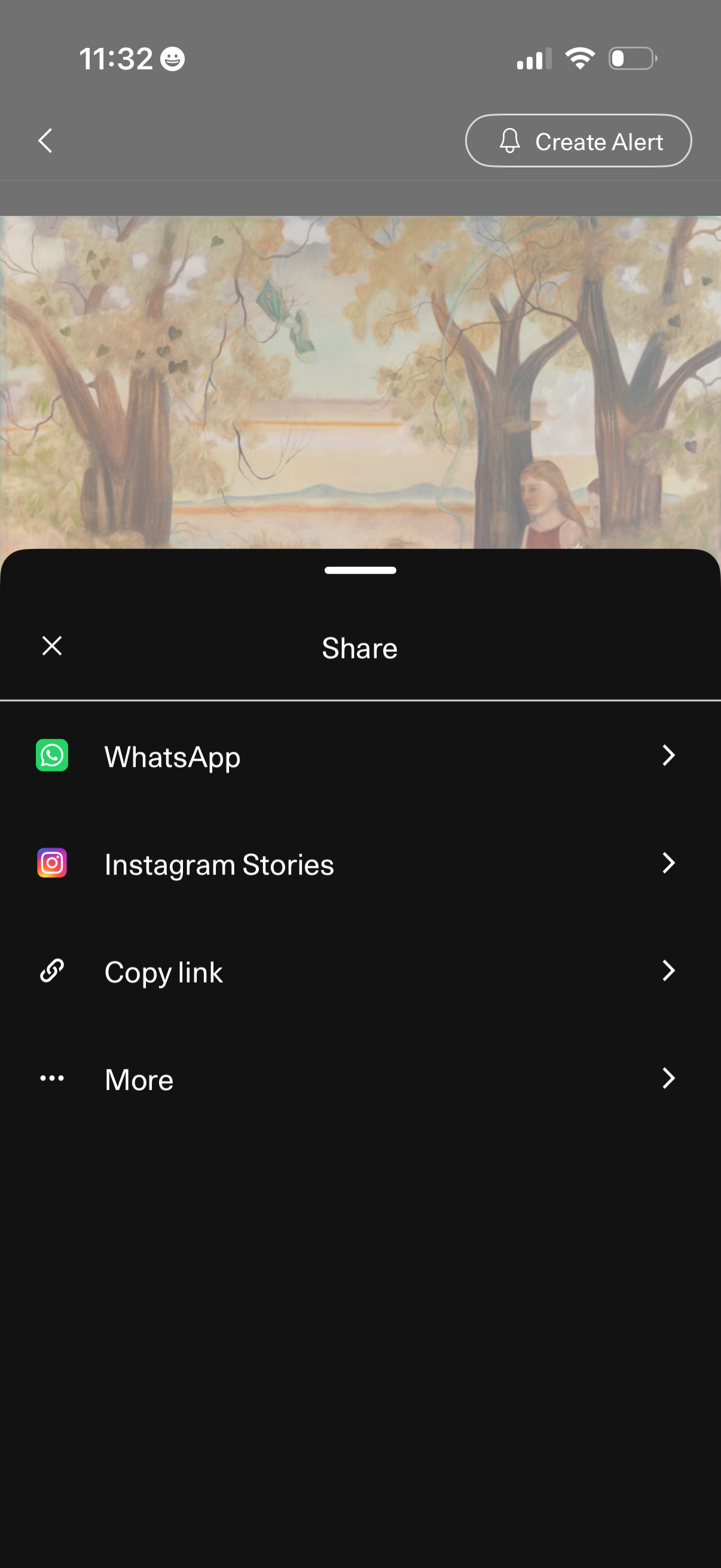The image size is (721, 1568).
Task: Click the chain link icon beside Copy link
Action: click(x=53, y=971)
